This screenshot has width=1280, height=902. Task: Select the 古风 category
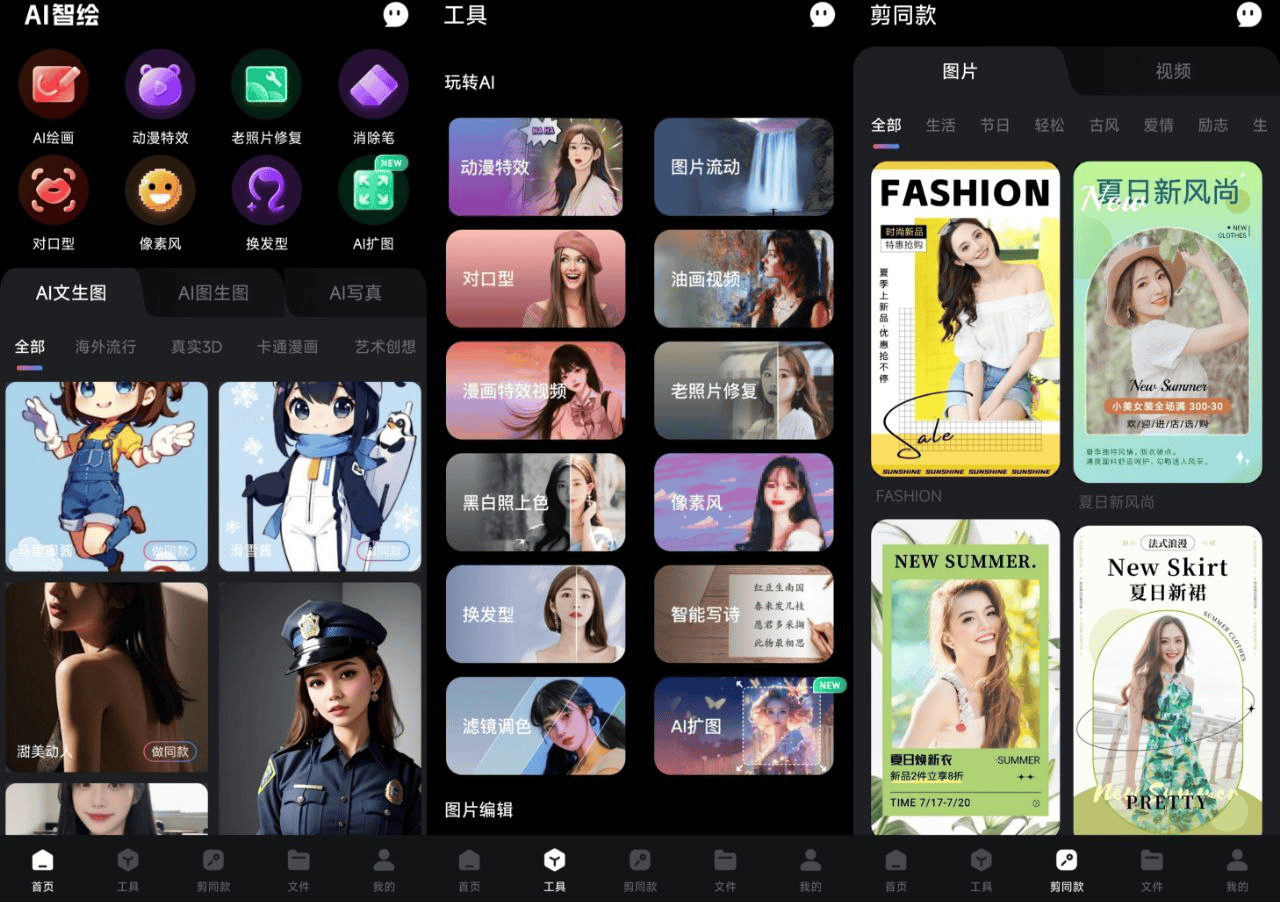point(1104,125)
